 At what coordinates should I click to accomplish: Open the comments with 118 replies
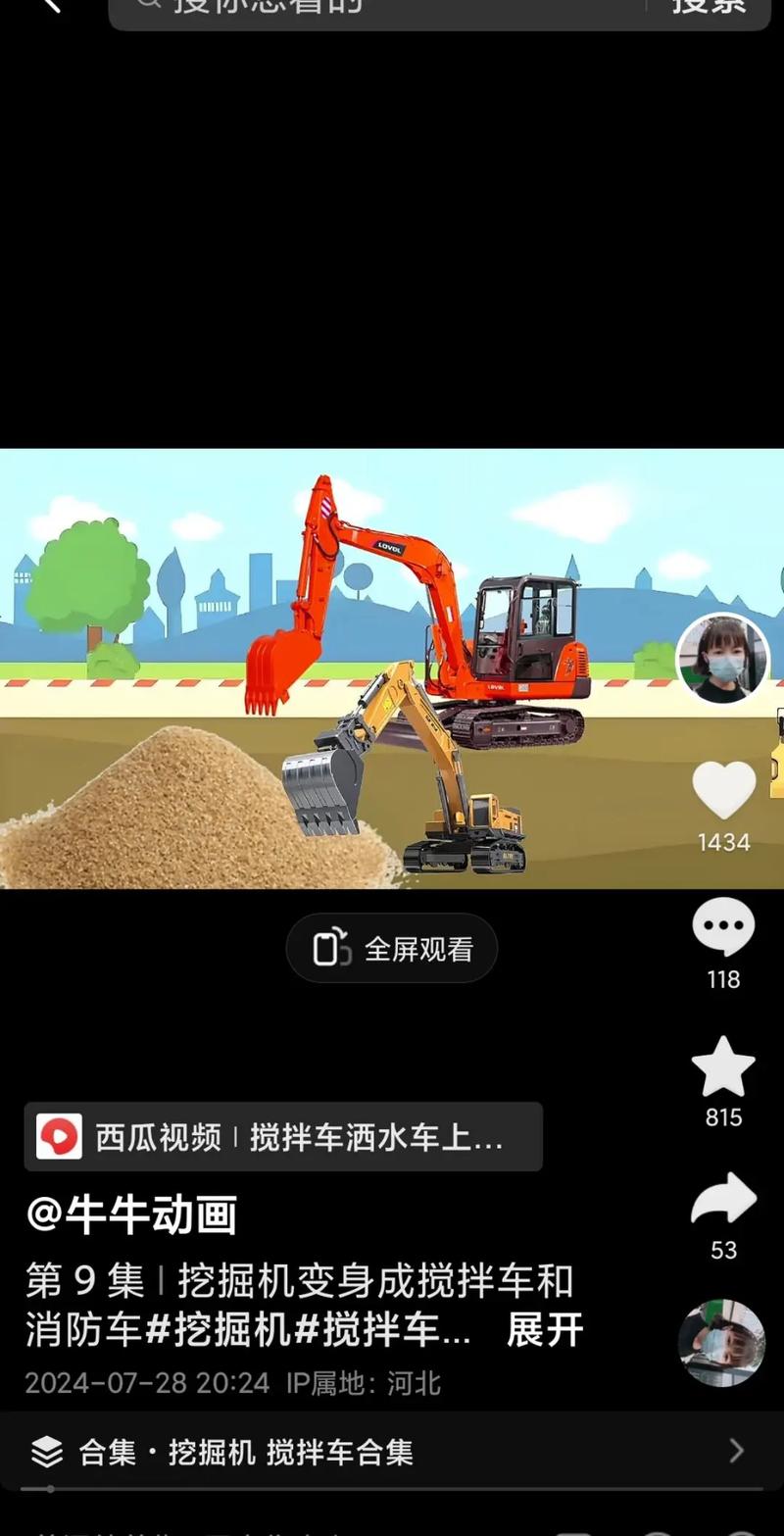point(723,927)
